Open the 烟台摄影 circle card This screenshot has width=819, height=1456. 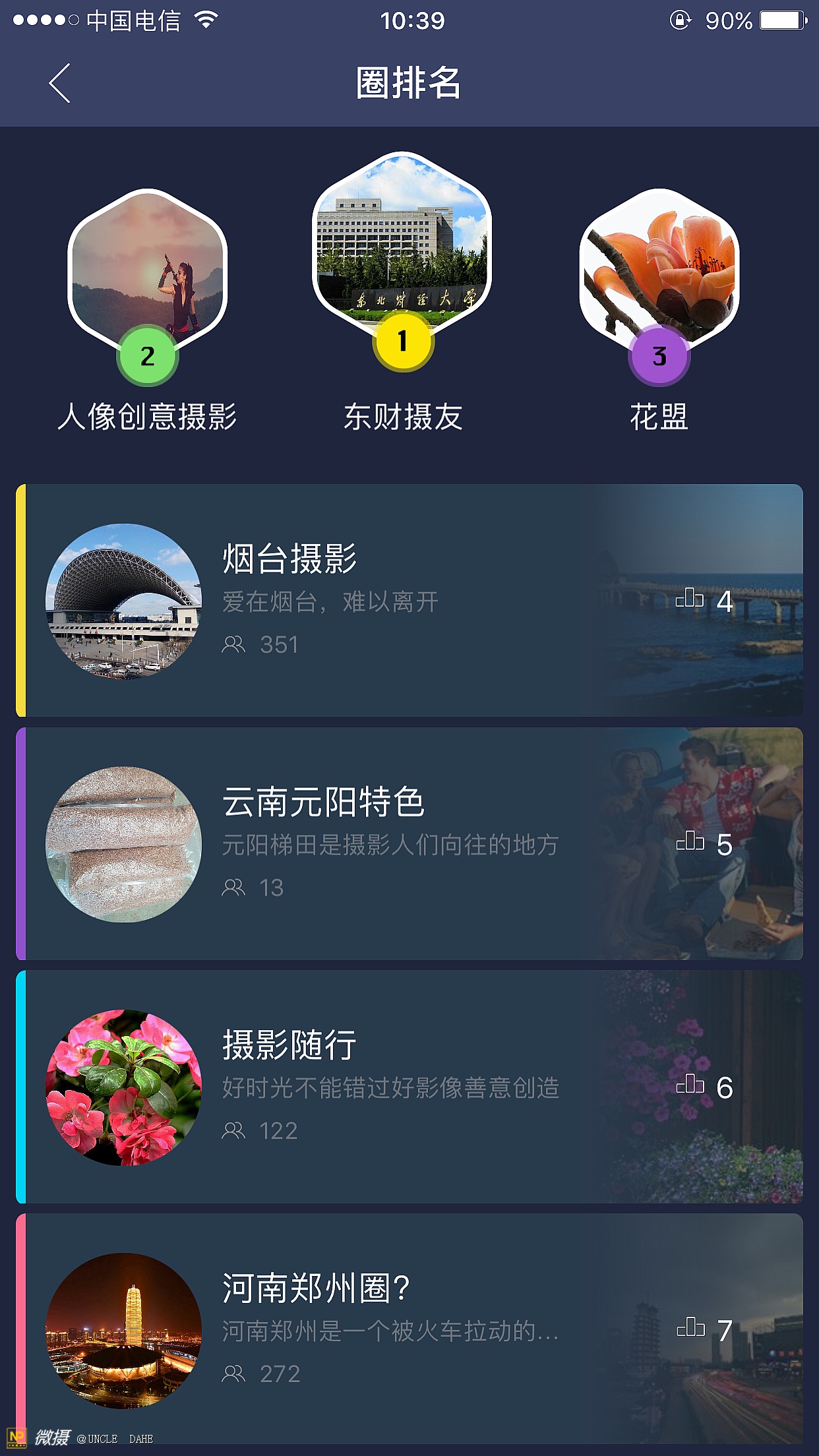pyautogui.click(x=409, y=601)
